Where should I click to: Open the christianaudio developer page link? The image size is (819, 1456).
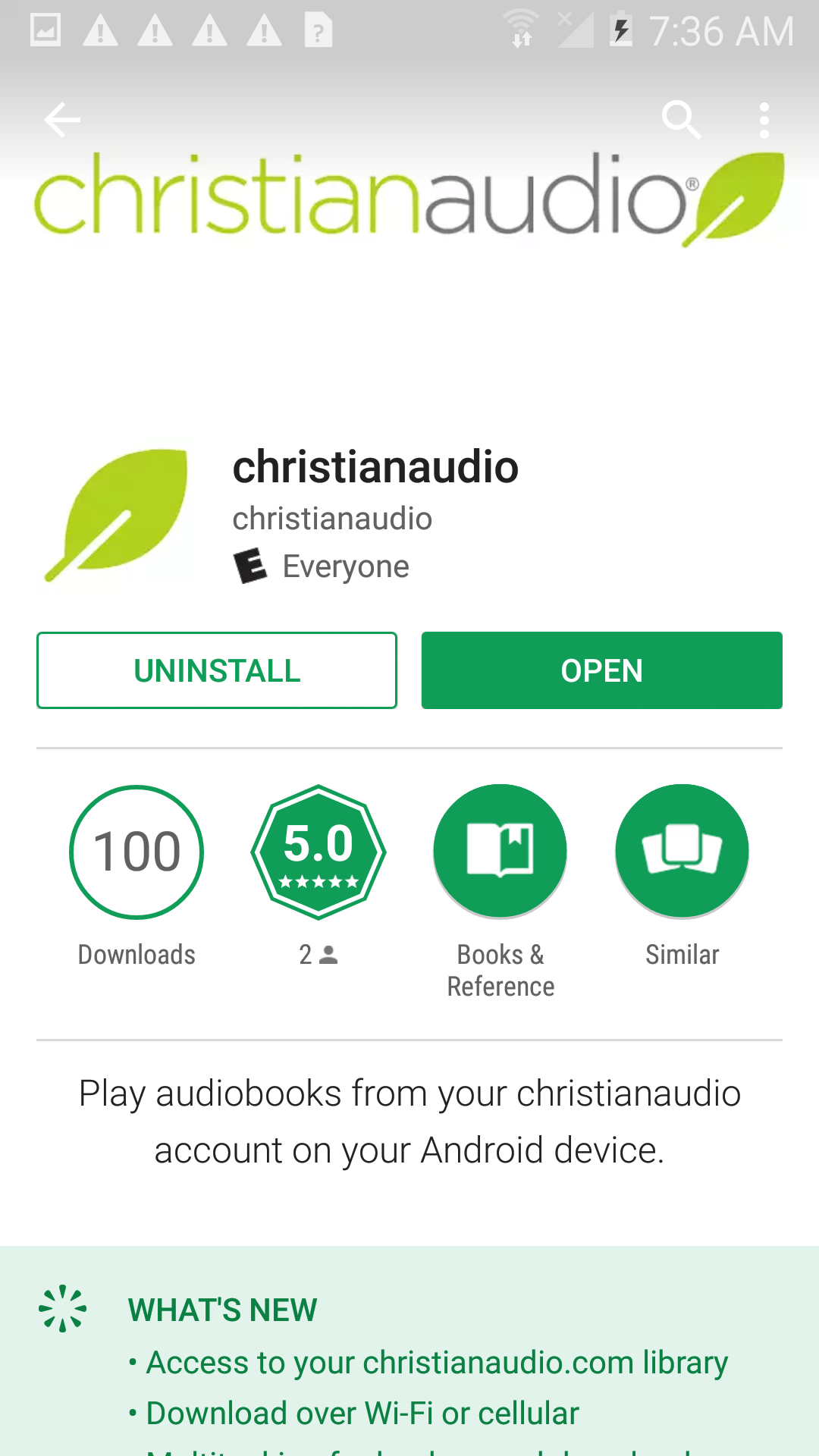(x=332, y=519)
